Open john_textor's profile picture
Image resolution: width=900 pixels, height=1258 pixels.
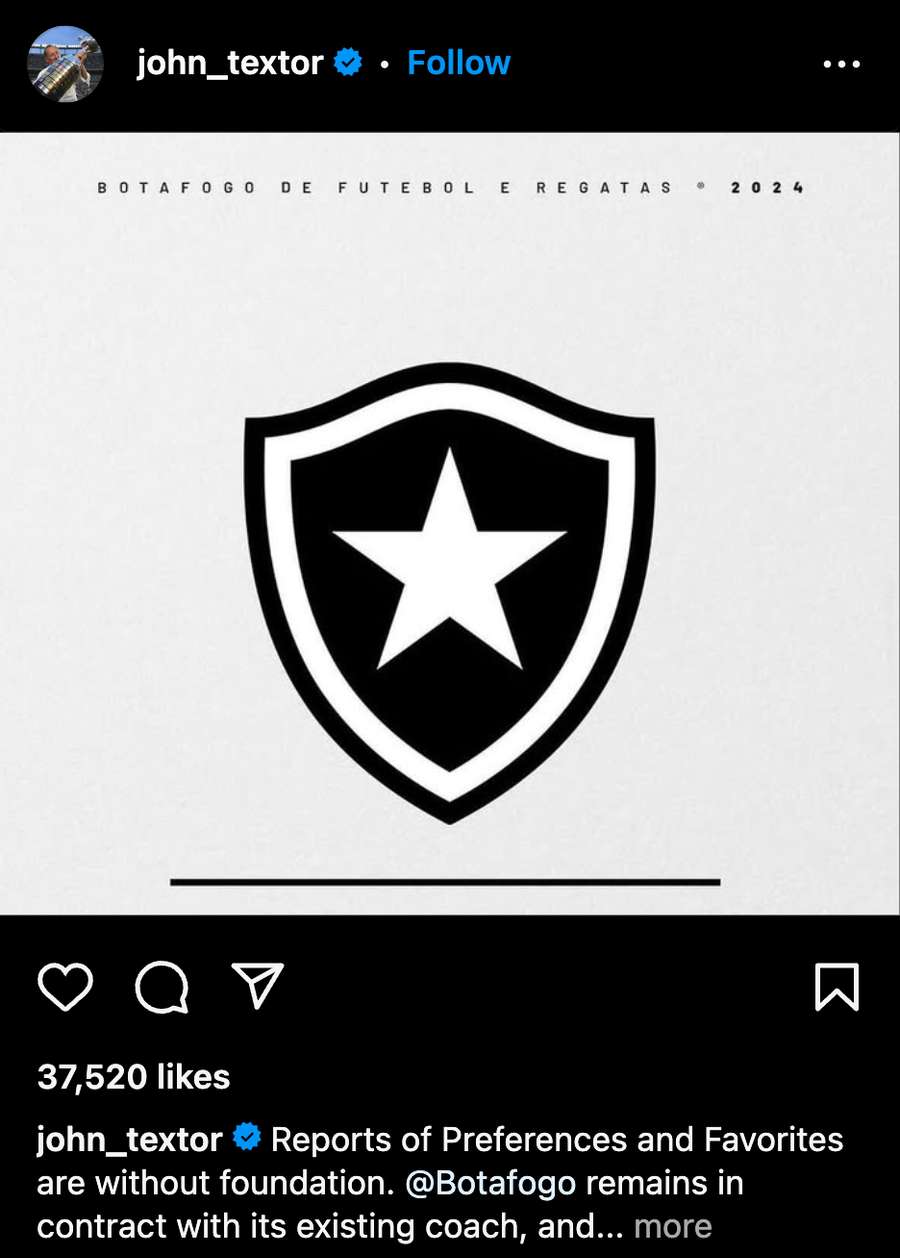[x=65, y=64]
